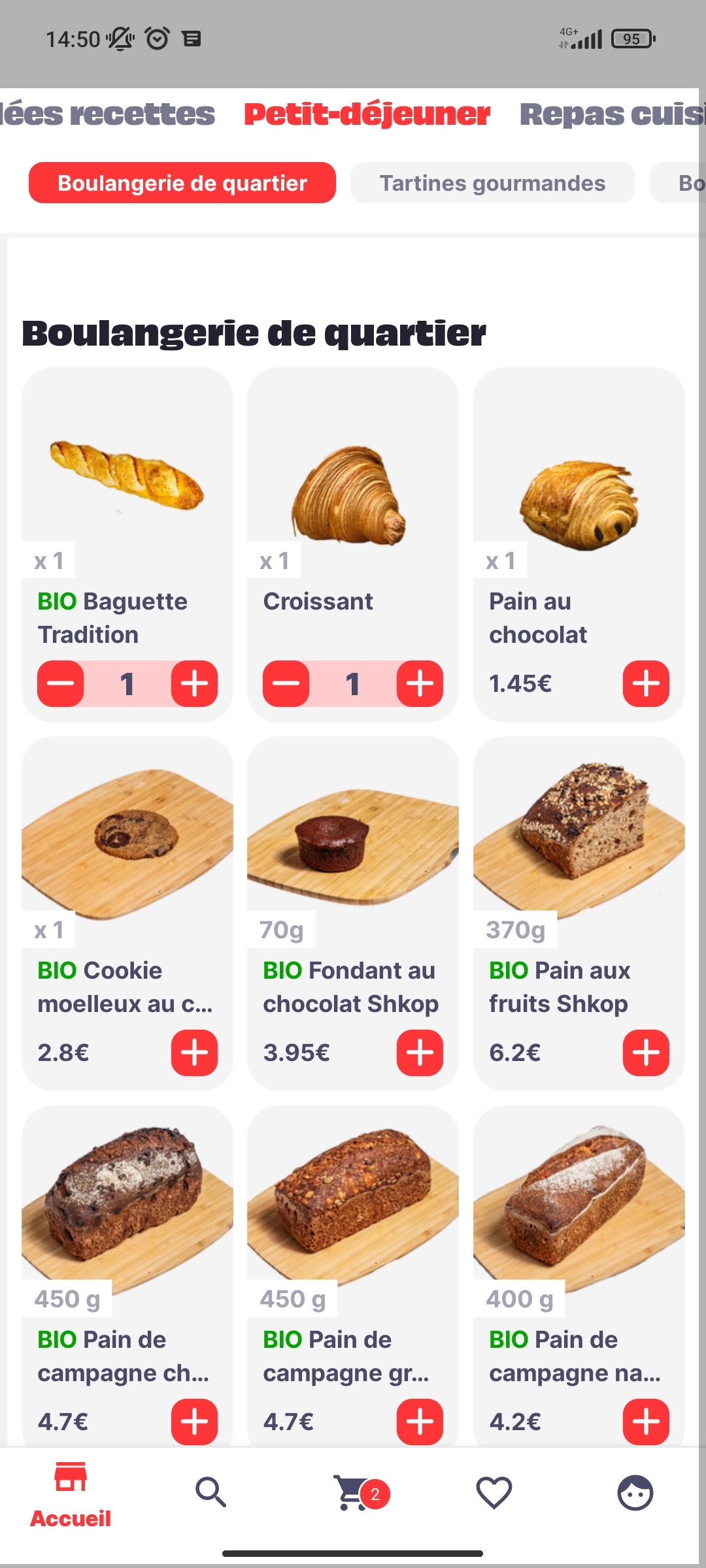The width and height of the screenshot is (706, 1568).
Task: Remove one Croissant from cart
Action: pos(286,683)
